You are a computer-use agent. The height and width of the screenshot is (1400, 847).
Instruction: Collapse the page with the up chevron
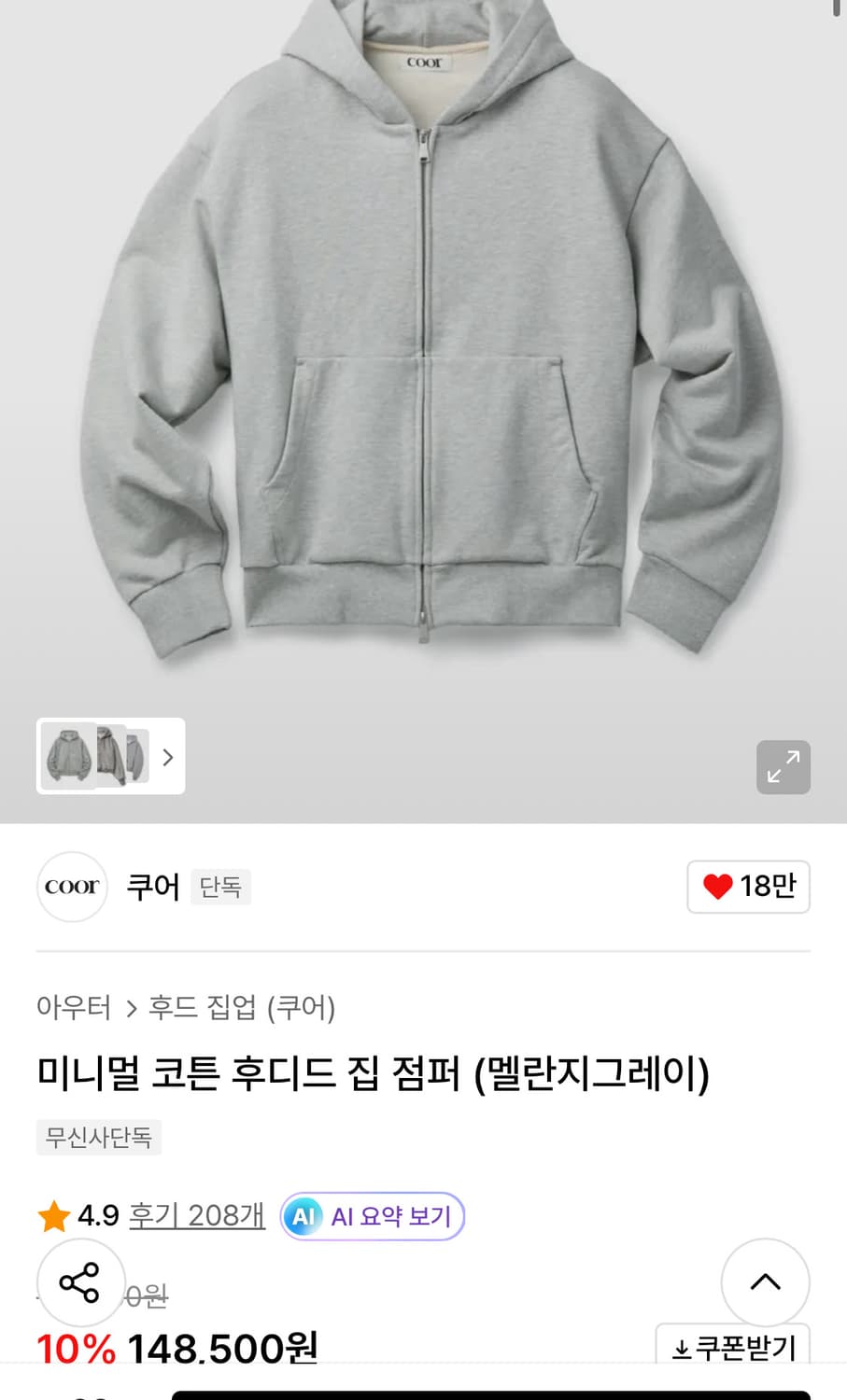pyautogui.click(x=766, y=1282)
